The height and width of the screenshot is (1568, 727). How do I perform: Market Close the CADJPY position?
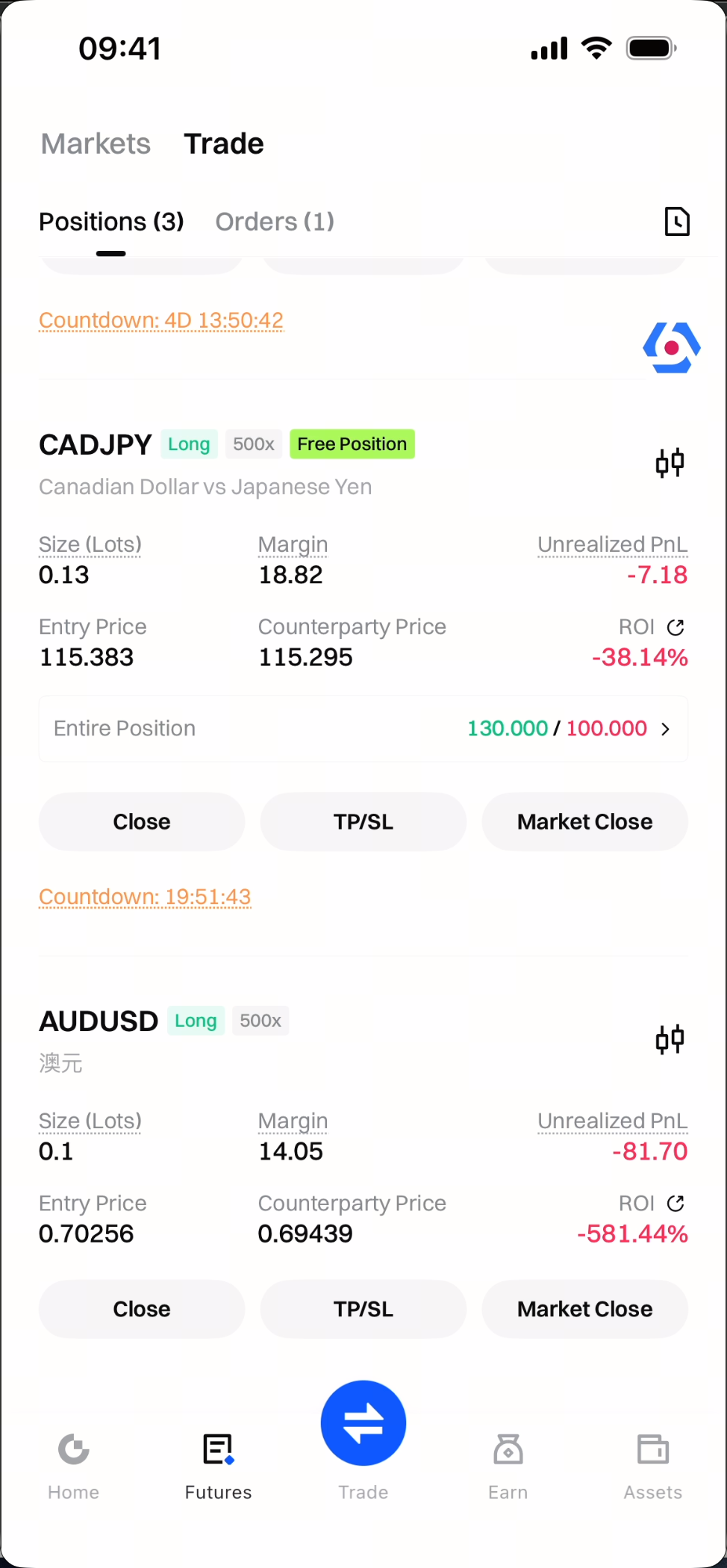(x=584, y=822)
